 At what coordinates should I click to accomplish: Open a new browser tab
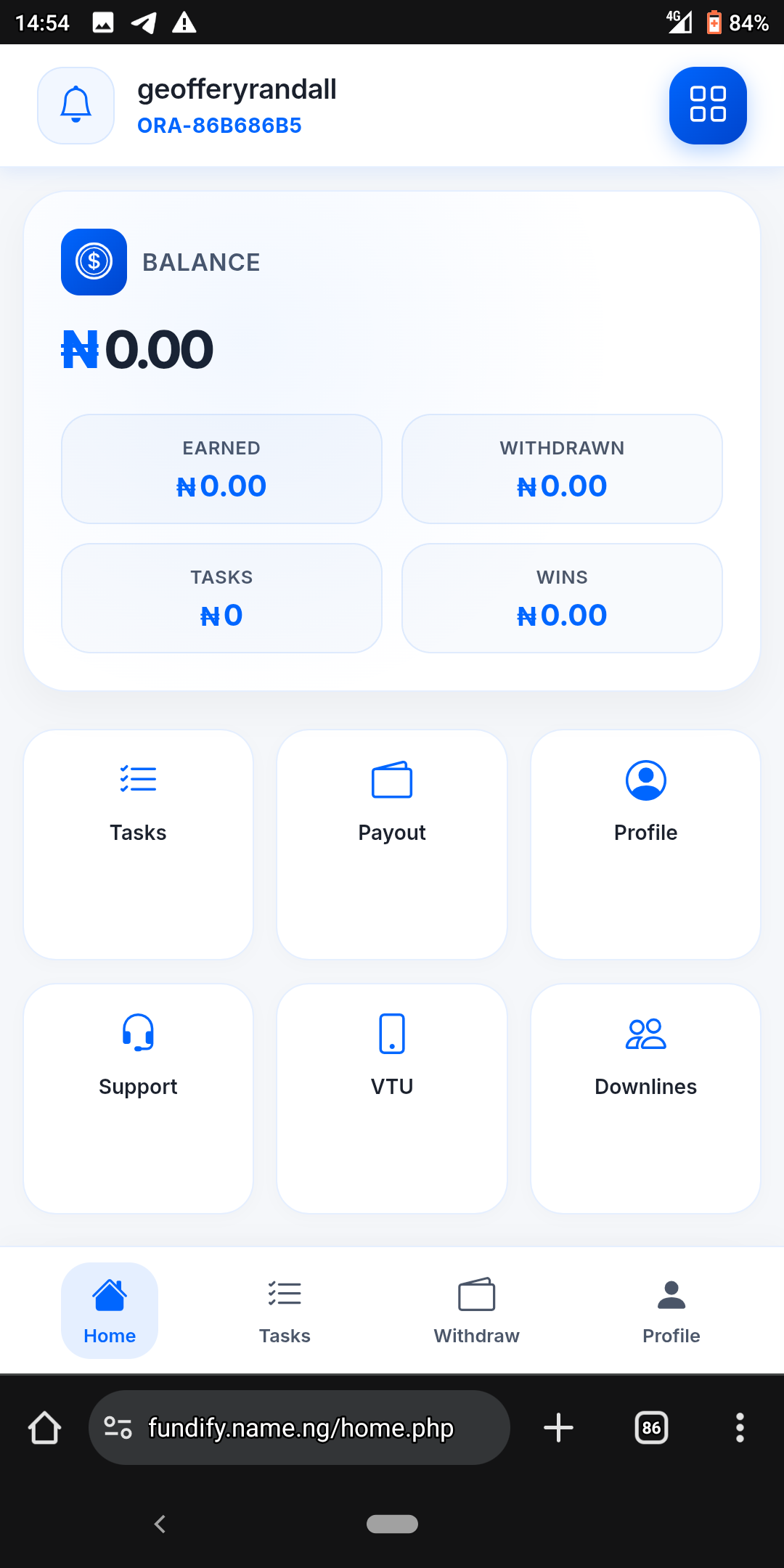click(558, 1428)
